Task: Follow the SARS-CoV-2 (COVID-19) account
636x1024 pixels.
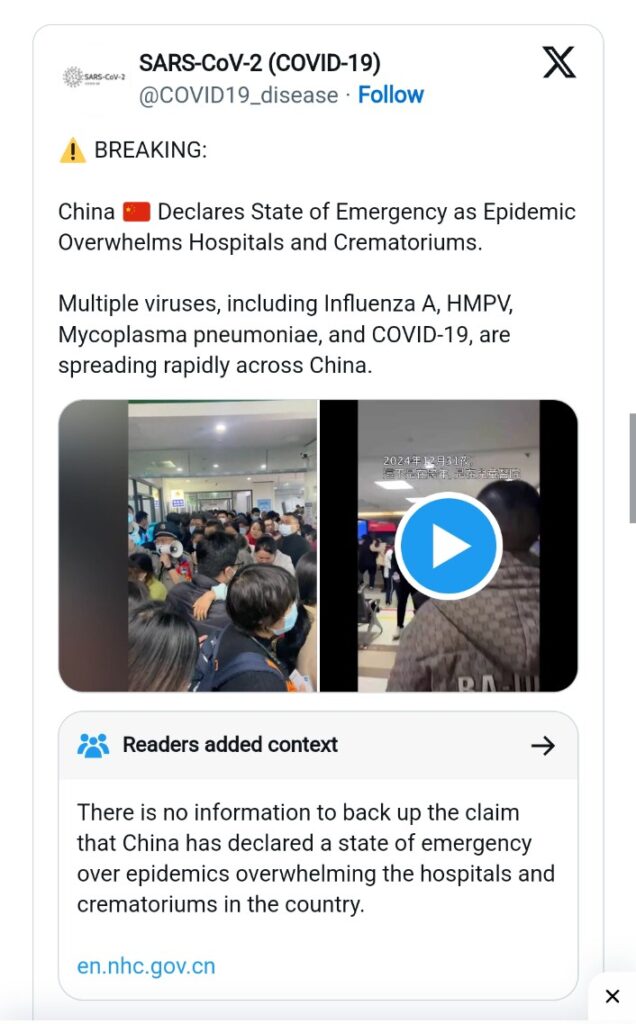Action: [390, 95]
